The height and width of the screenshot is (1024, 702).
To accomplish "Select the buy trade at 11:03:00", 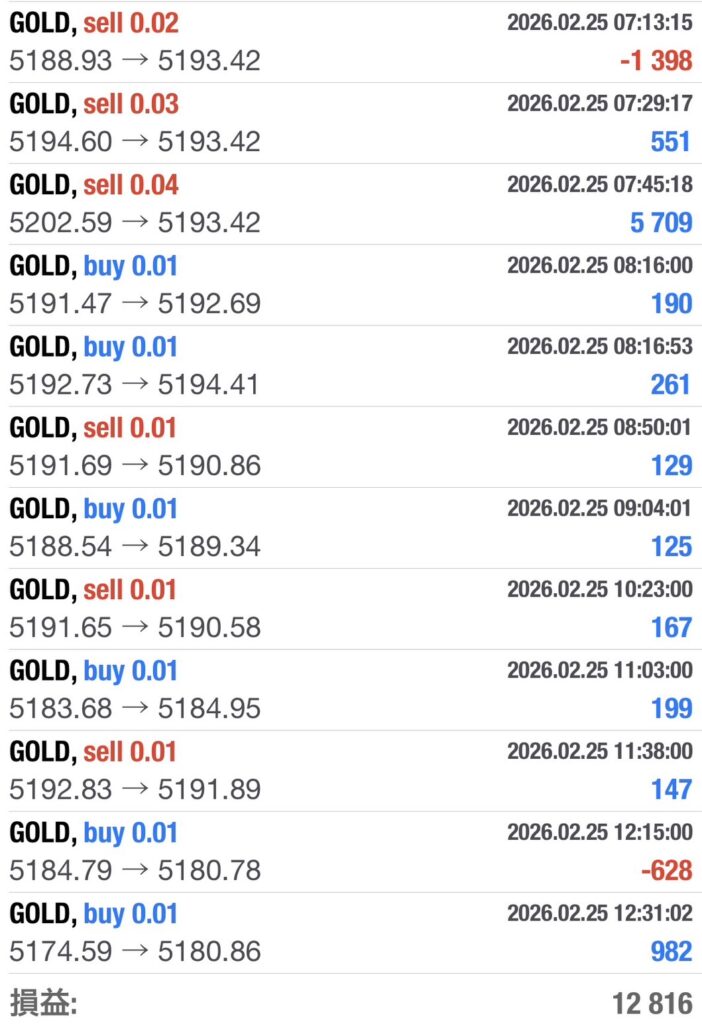I will tap(350, 689).
